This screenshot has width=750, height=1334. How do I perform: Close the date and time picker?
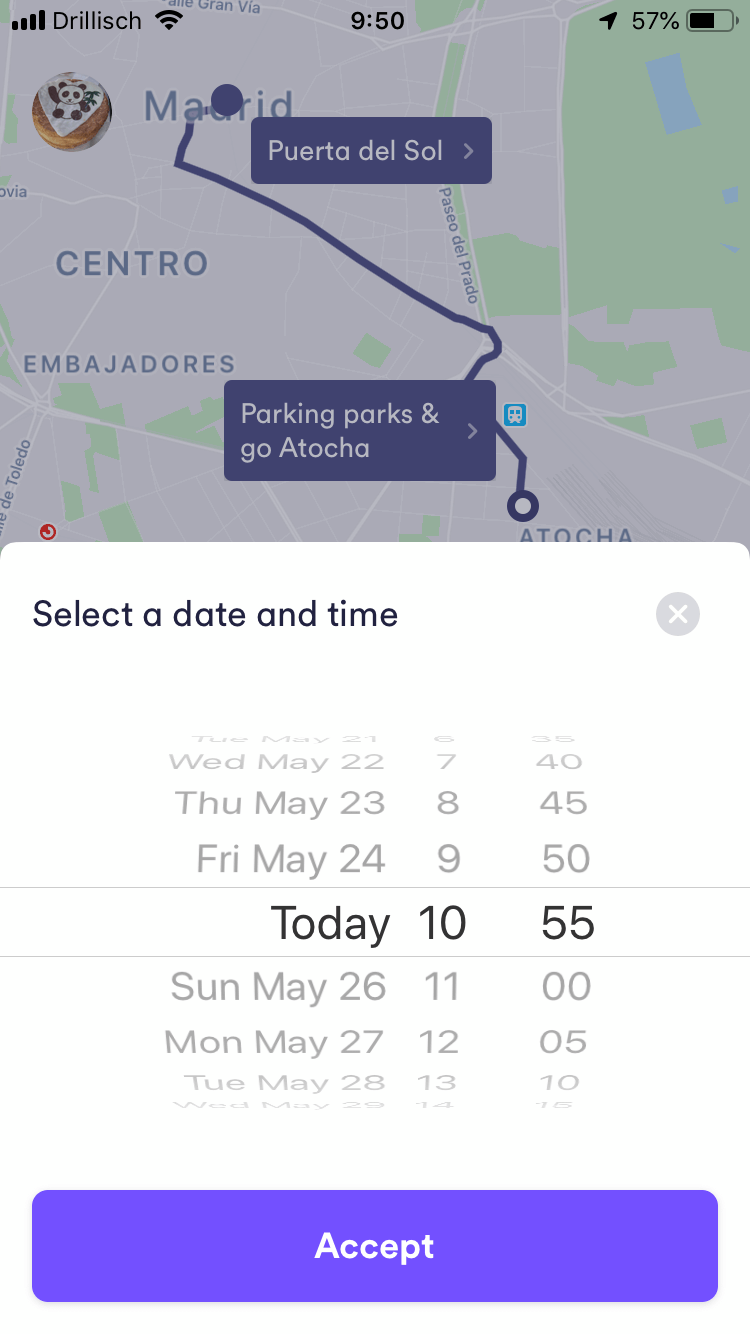(678, 614)
